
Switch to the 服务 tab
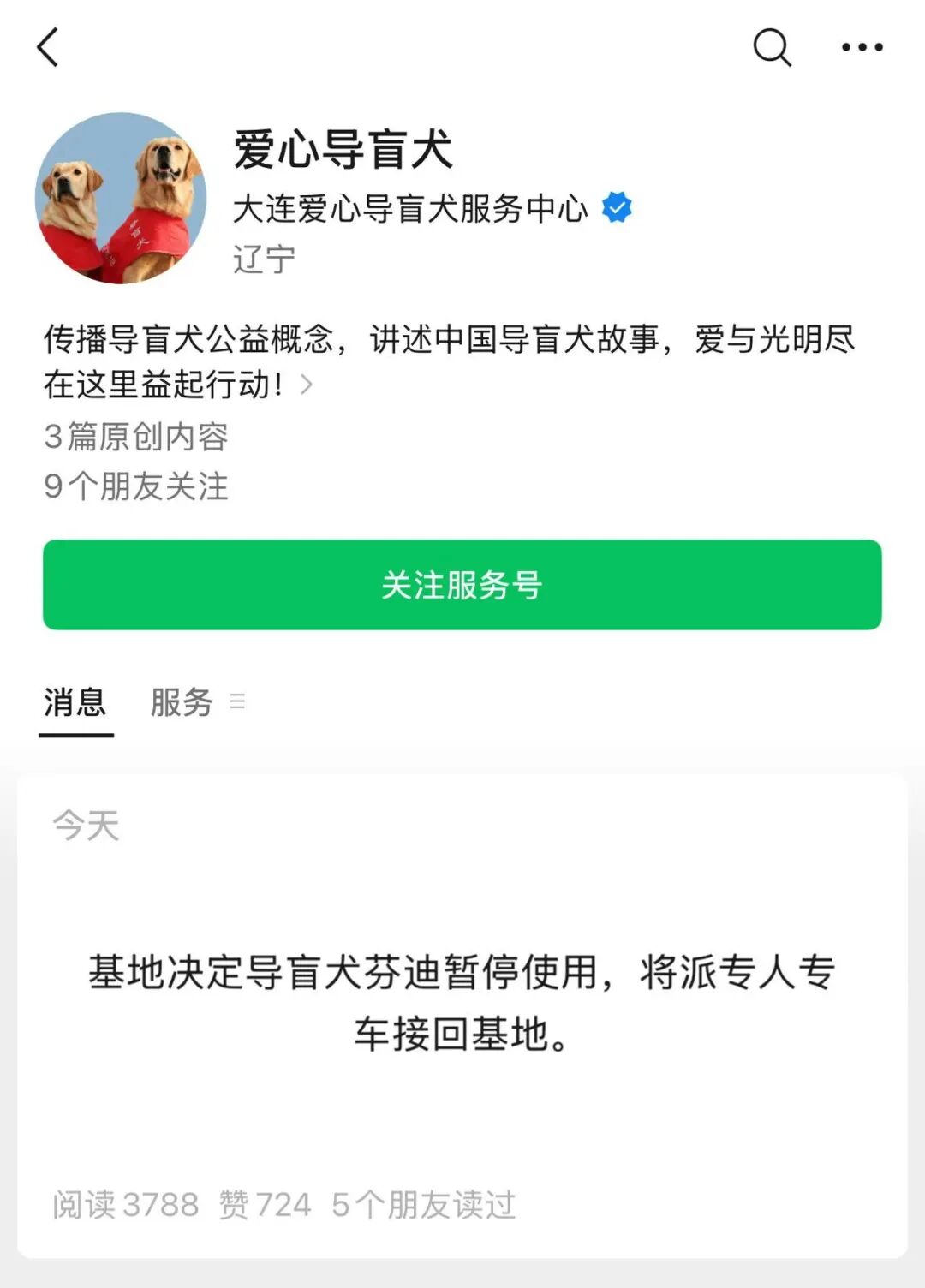pyautogui.click(x=182, y=702)
